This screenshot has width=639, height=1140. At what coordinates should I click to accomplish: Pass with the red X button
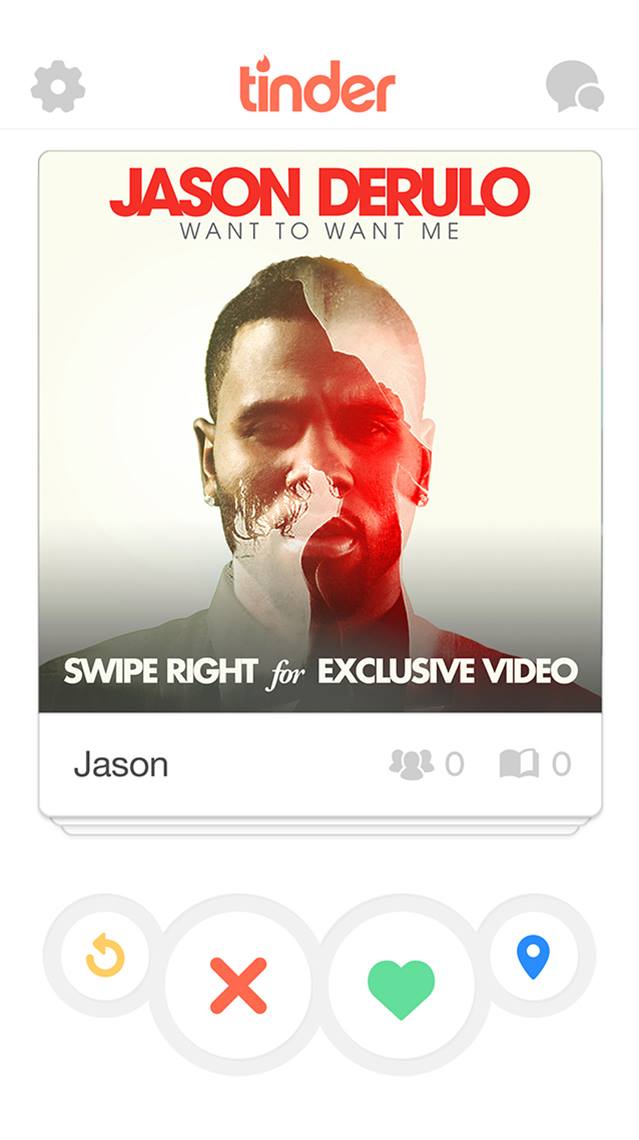pos(238,985)
